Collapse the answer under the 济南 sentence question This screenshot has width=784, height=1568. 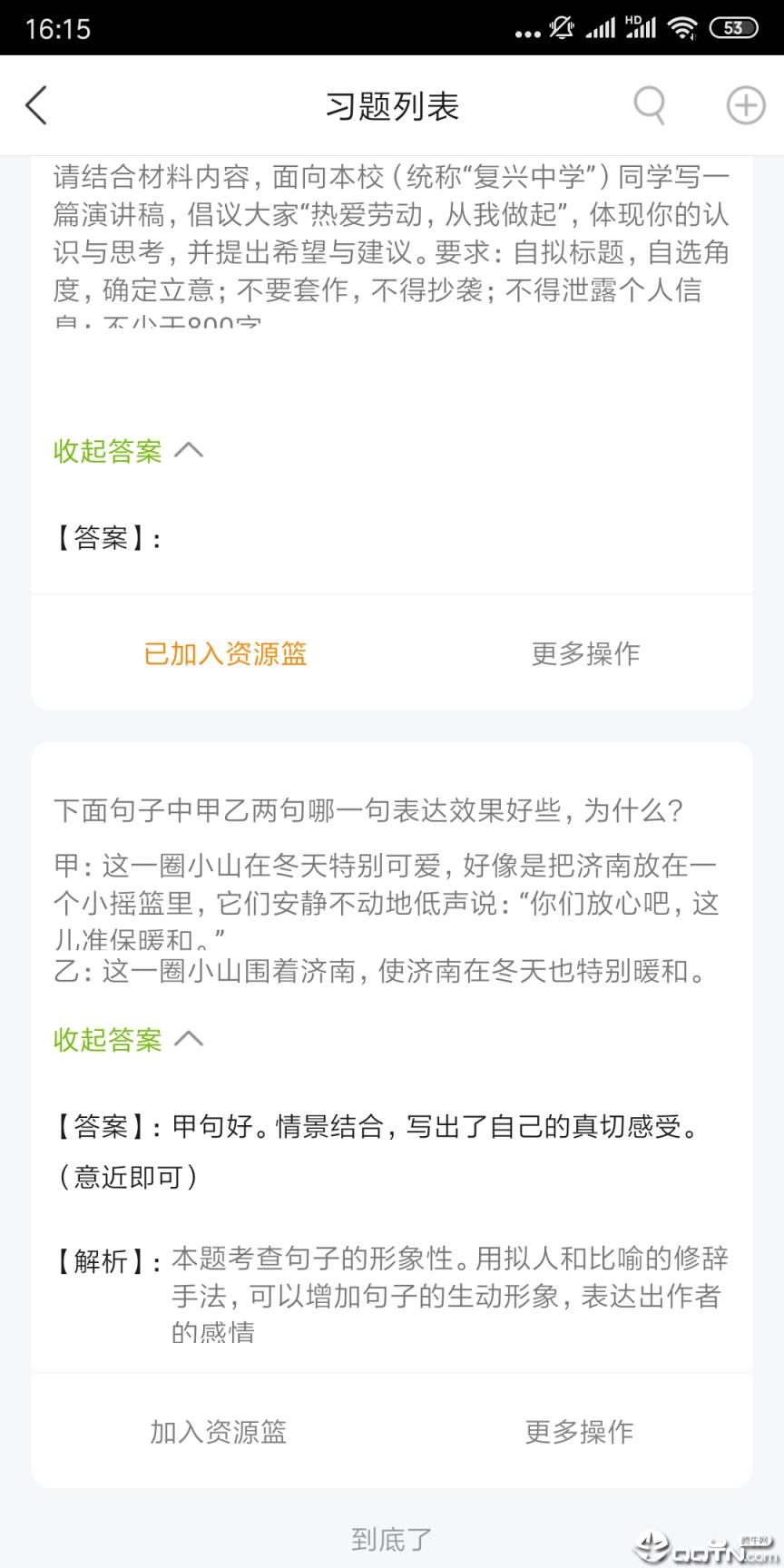(108, 1040)
